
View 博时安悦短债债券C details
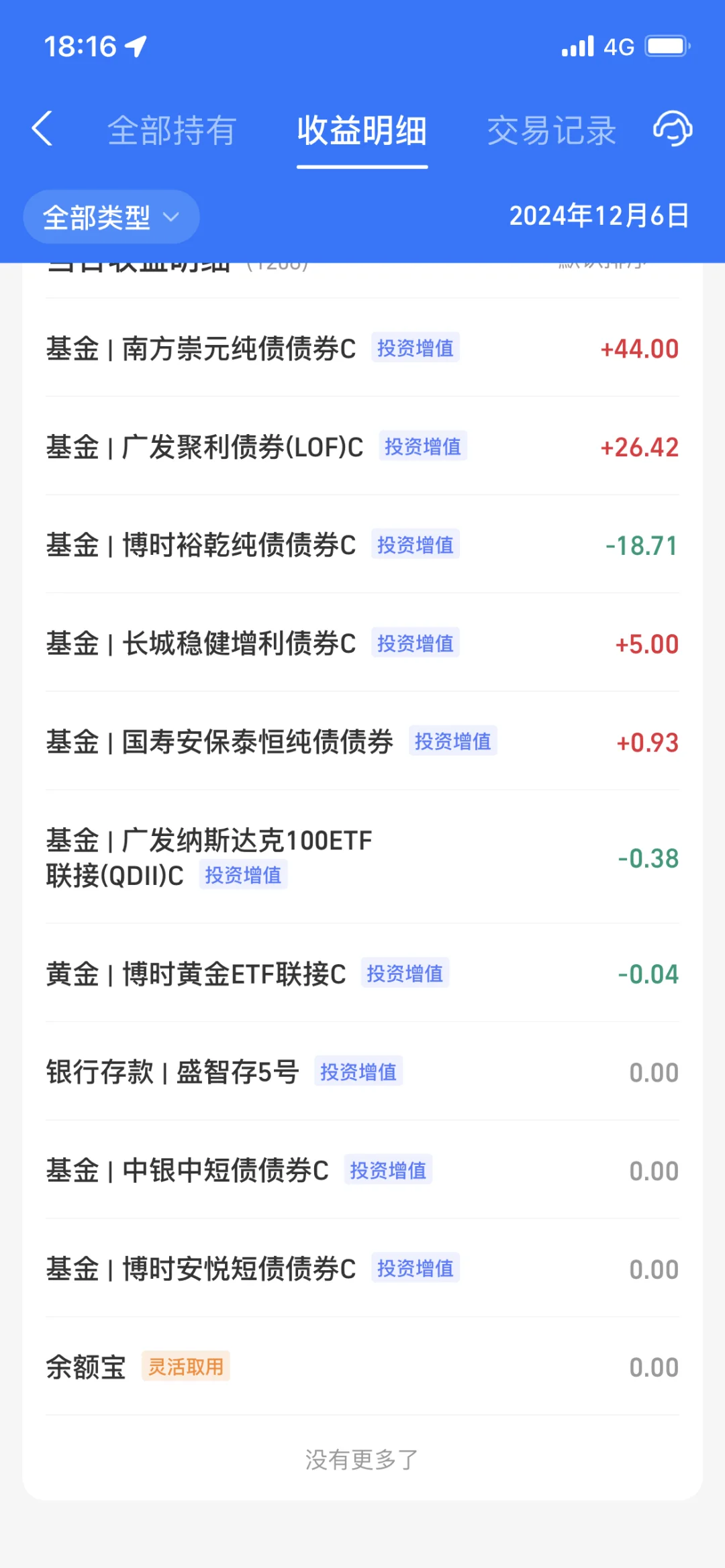click(362, 1269)
